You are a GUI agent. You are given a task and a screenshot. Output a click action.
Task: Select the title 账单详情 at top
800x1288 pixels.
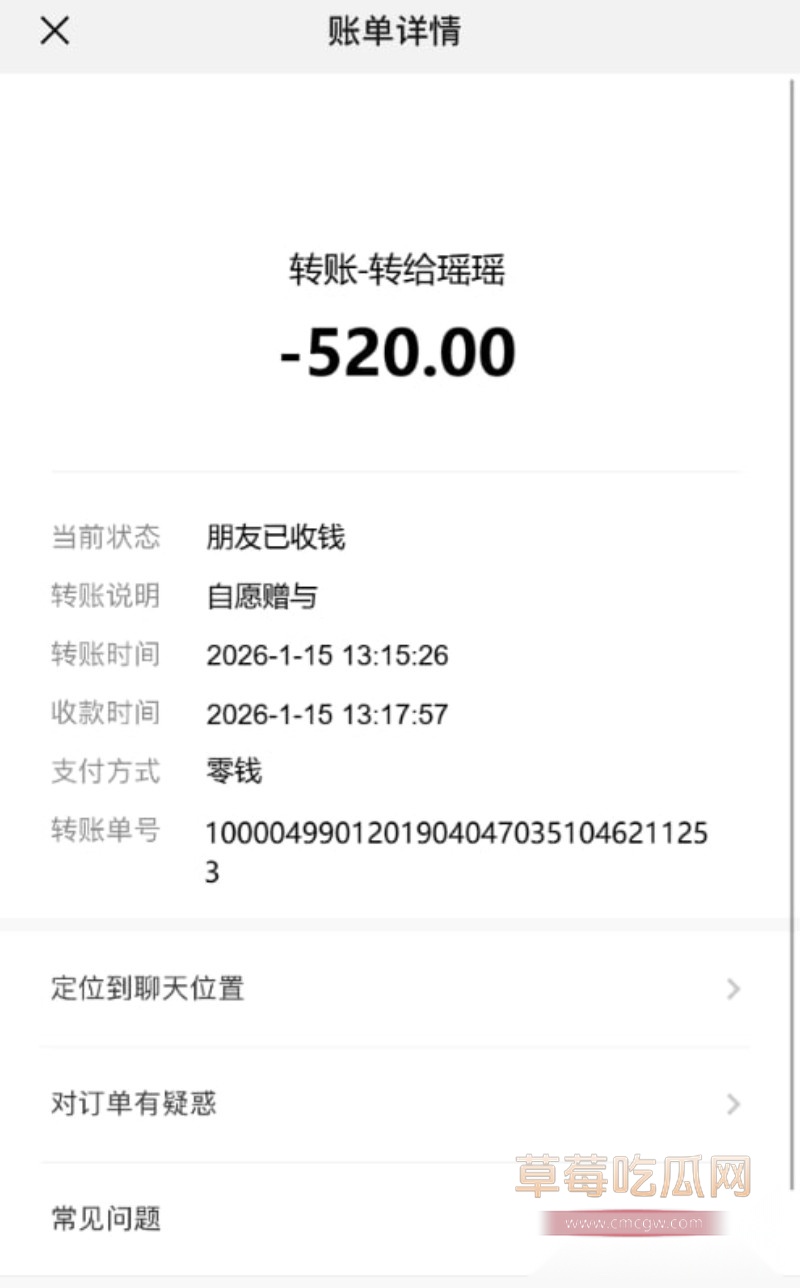[x=393, y=31]
